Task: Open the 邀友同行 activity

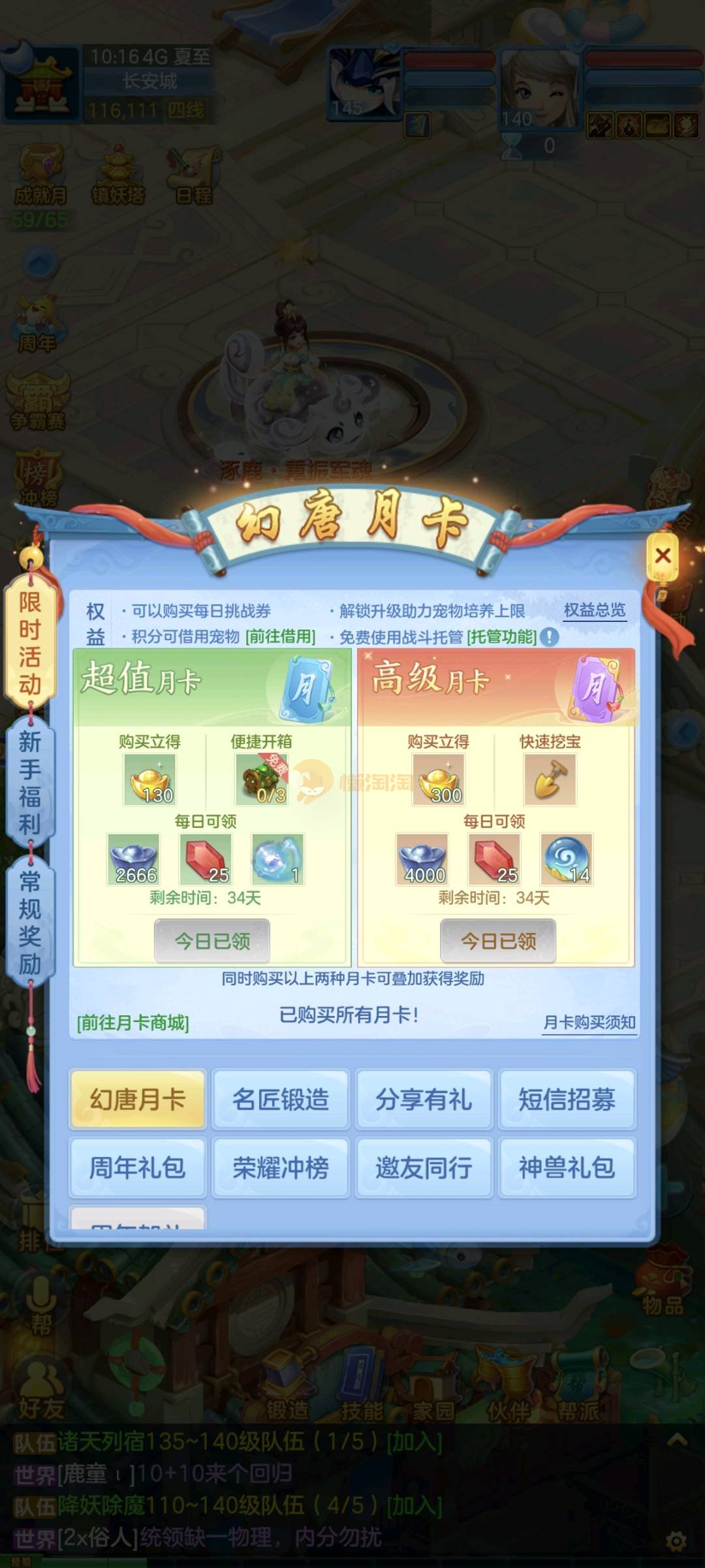Action: pos(424,1167)
